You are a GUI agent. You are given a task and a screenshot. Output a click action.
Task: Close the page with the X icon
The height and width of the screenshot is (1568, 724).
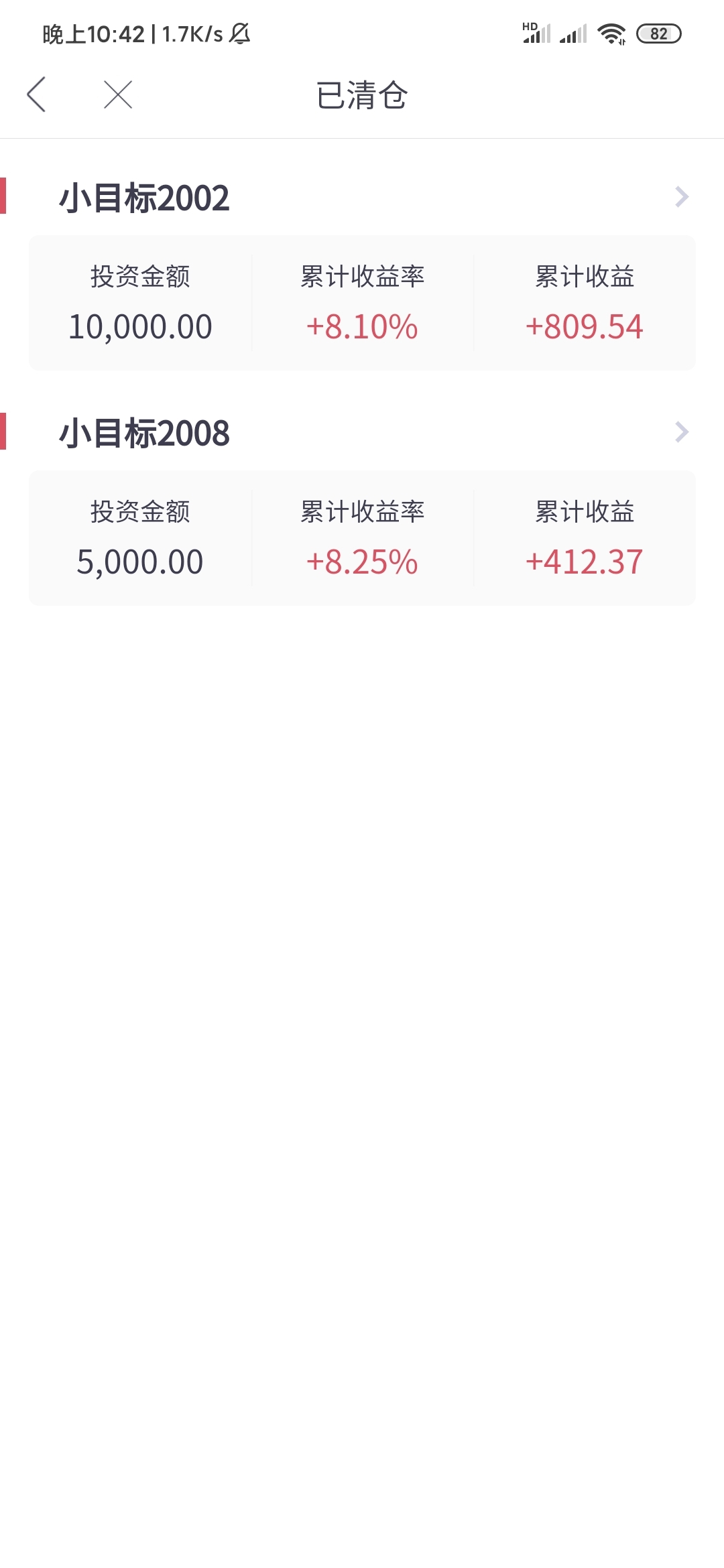tap(118, 94)
